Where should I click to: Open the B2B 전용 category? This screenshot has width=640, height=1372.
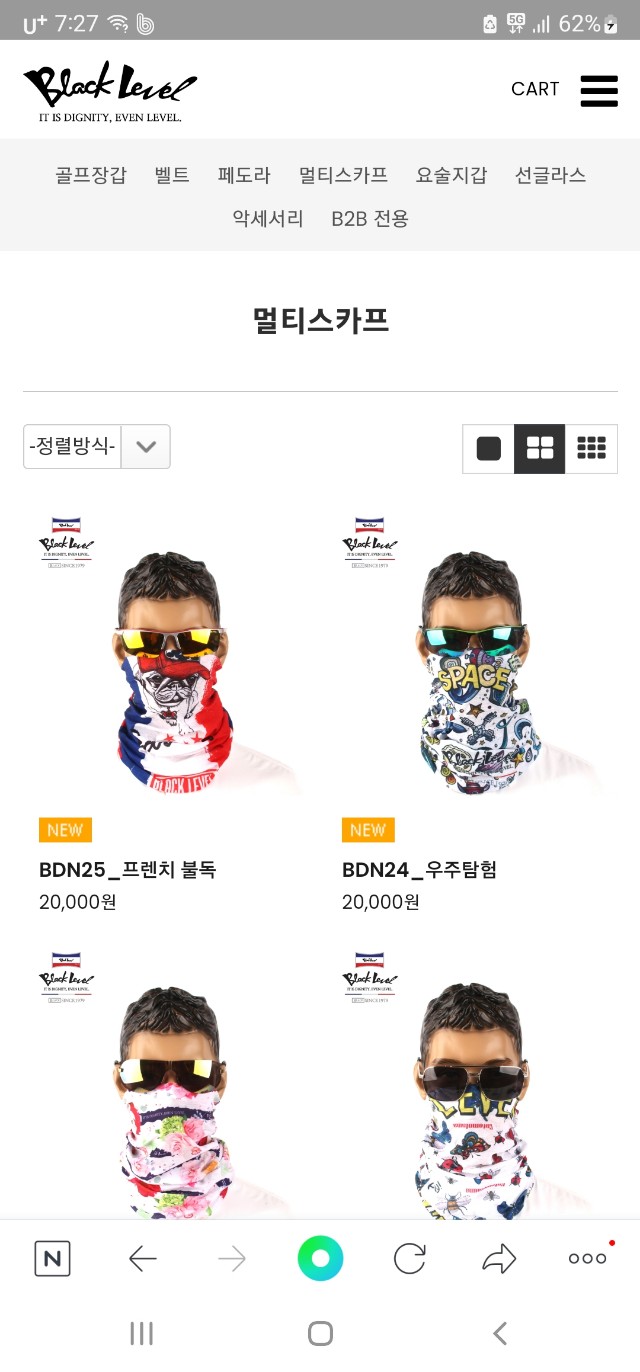click(x=370, y=218)
